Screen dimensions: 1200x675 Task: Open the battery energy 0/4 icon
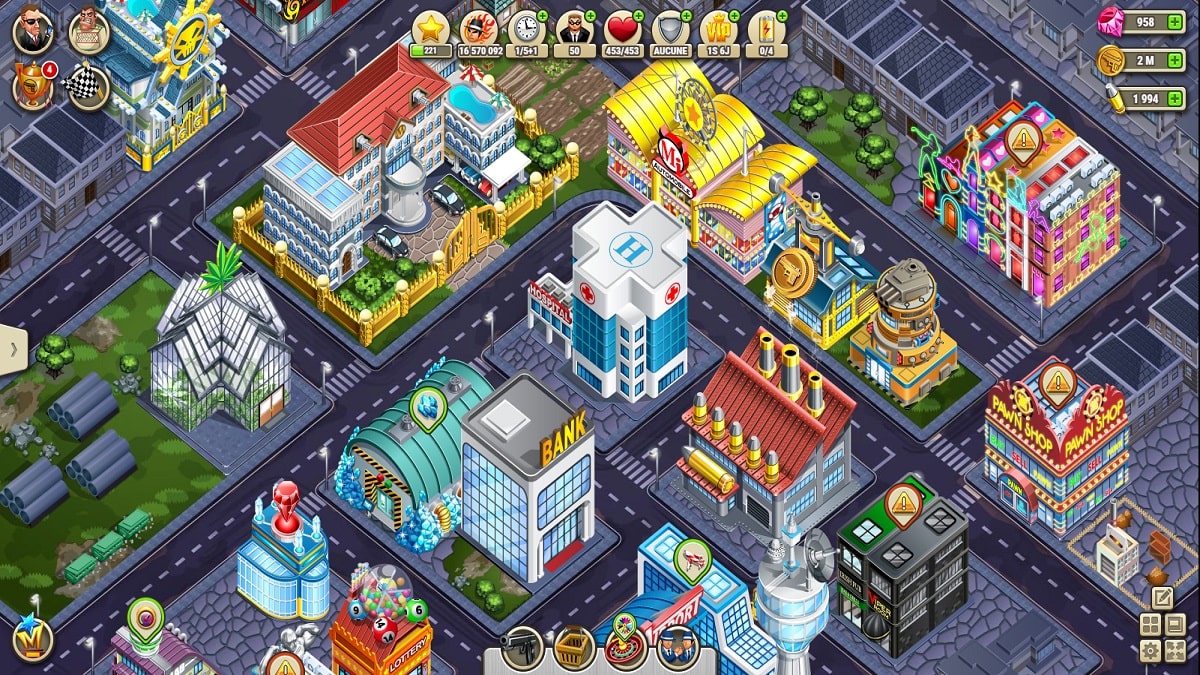(x=766, y=30)
